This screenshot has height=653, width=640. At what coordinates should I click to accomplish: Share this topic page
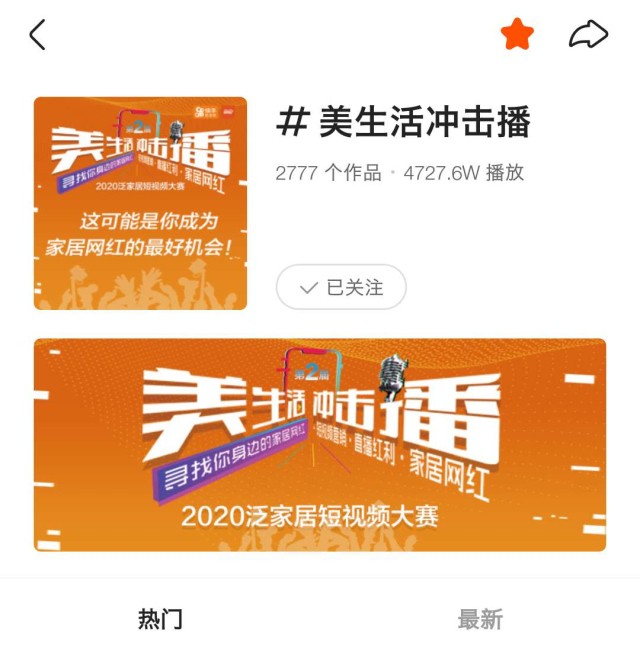point(588,36)
